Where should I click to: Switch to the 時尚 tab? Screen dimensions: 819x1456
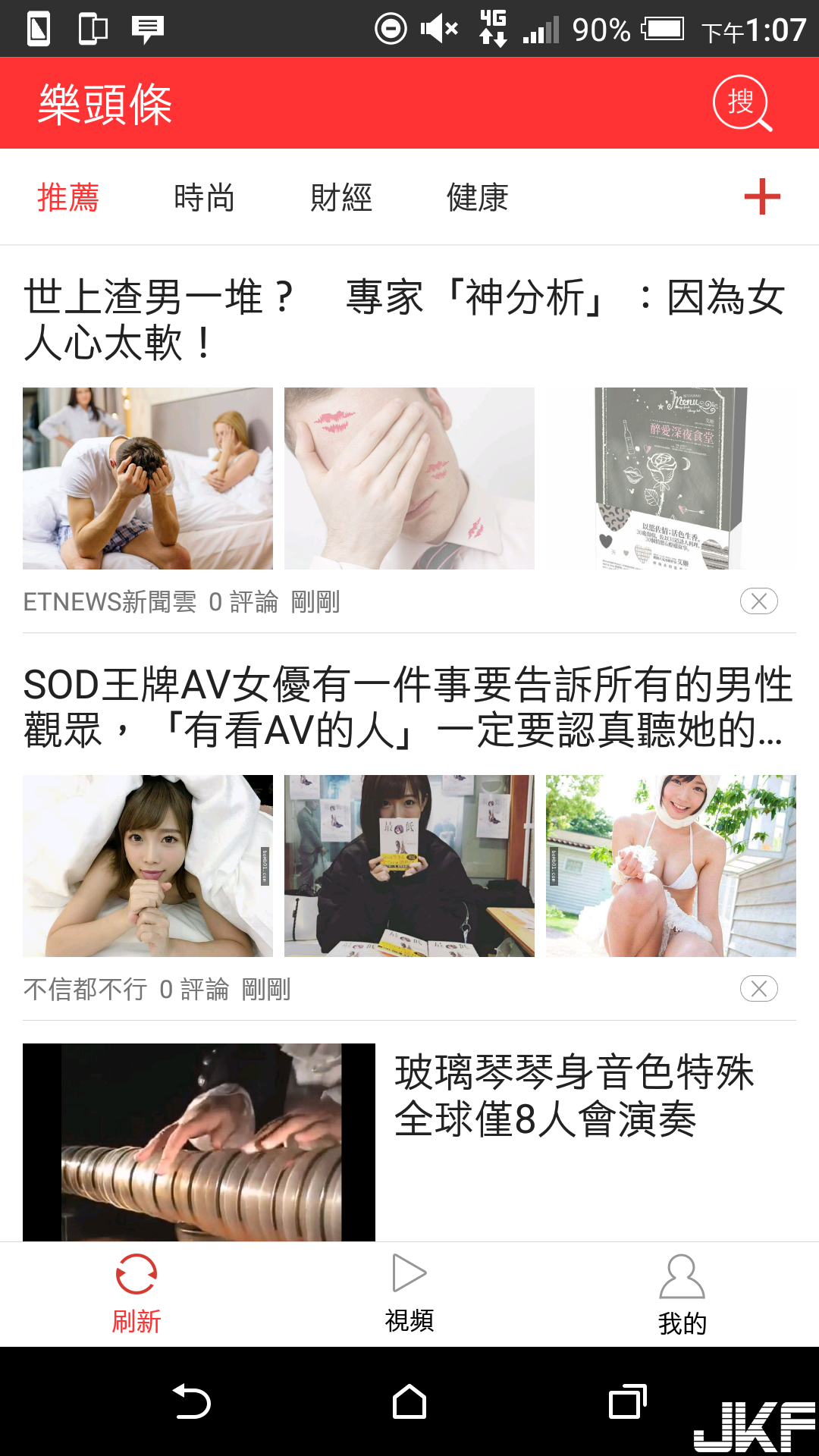[x=204, y=198]
